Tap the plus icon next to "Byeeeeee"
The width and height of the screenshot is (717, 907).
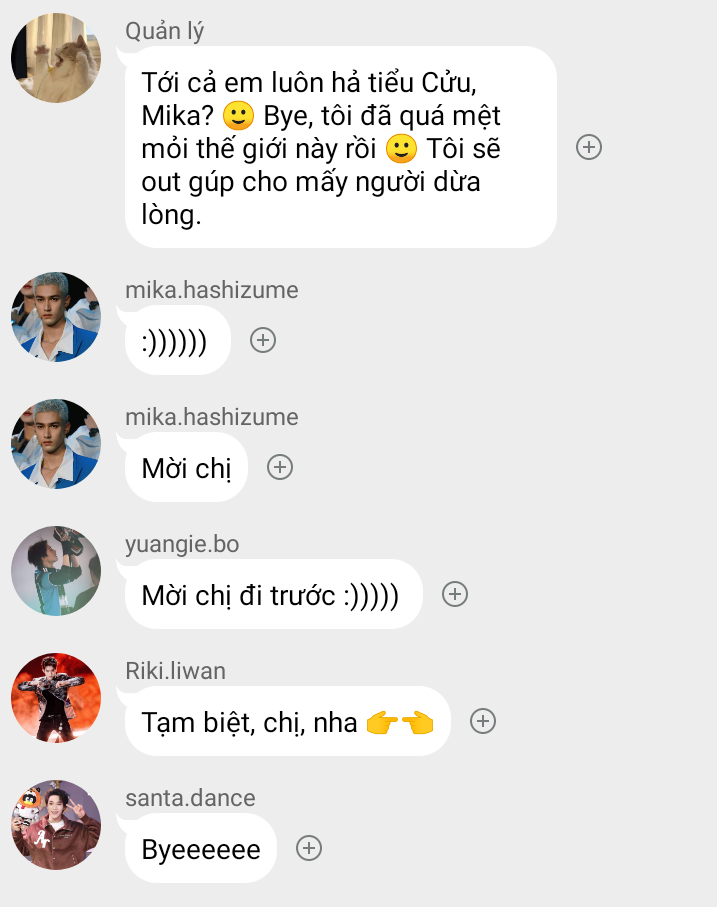pos(309,848)
